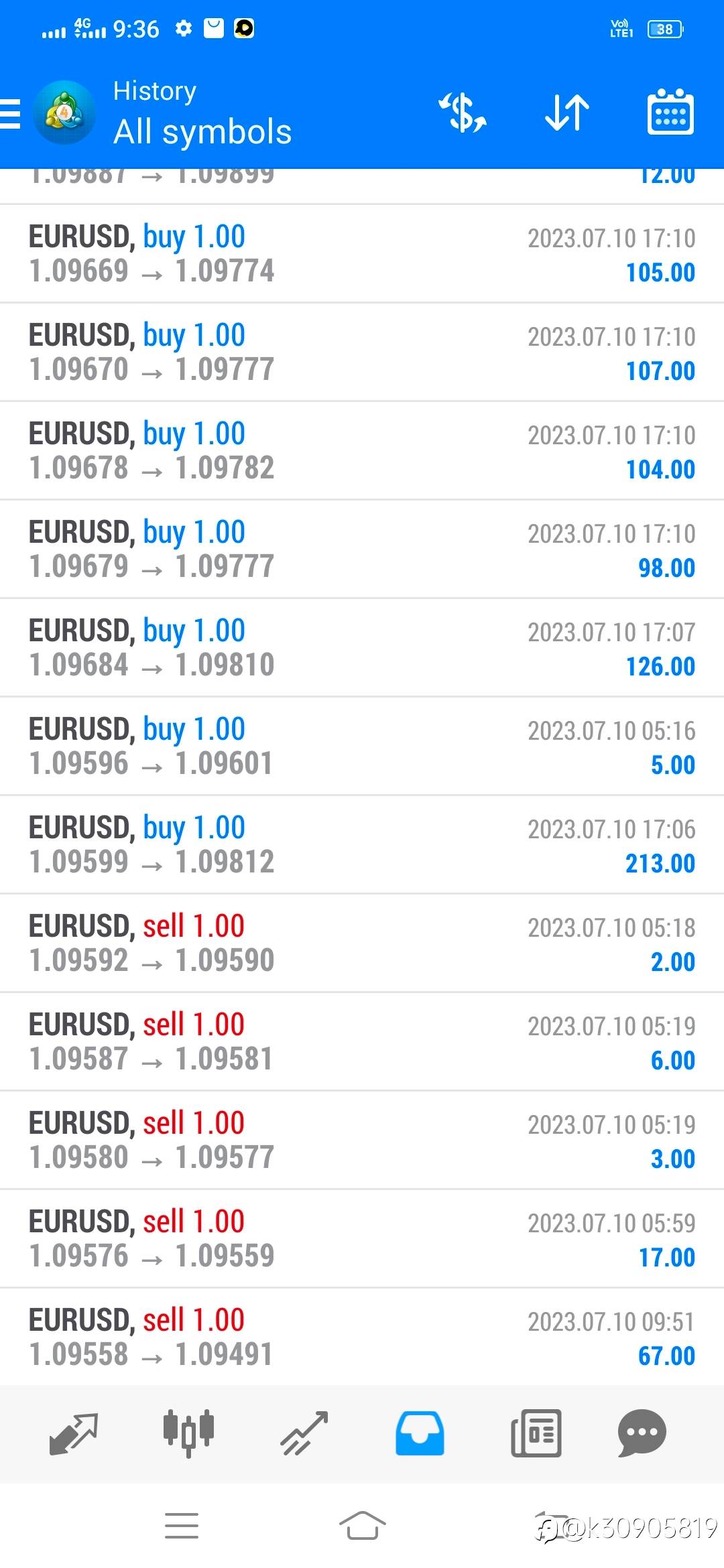
Task: Select the sell trade with profit 17.00
Action: (362, 1239)
